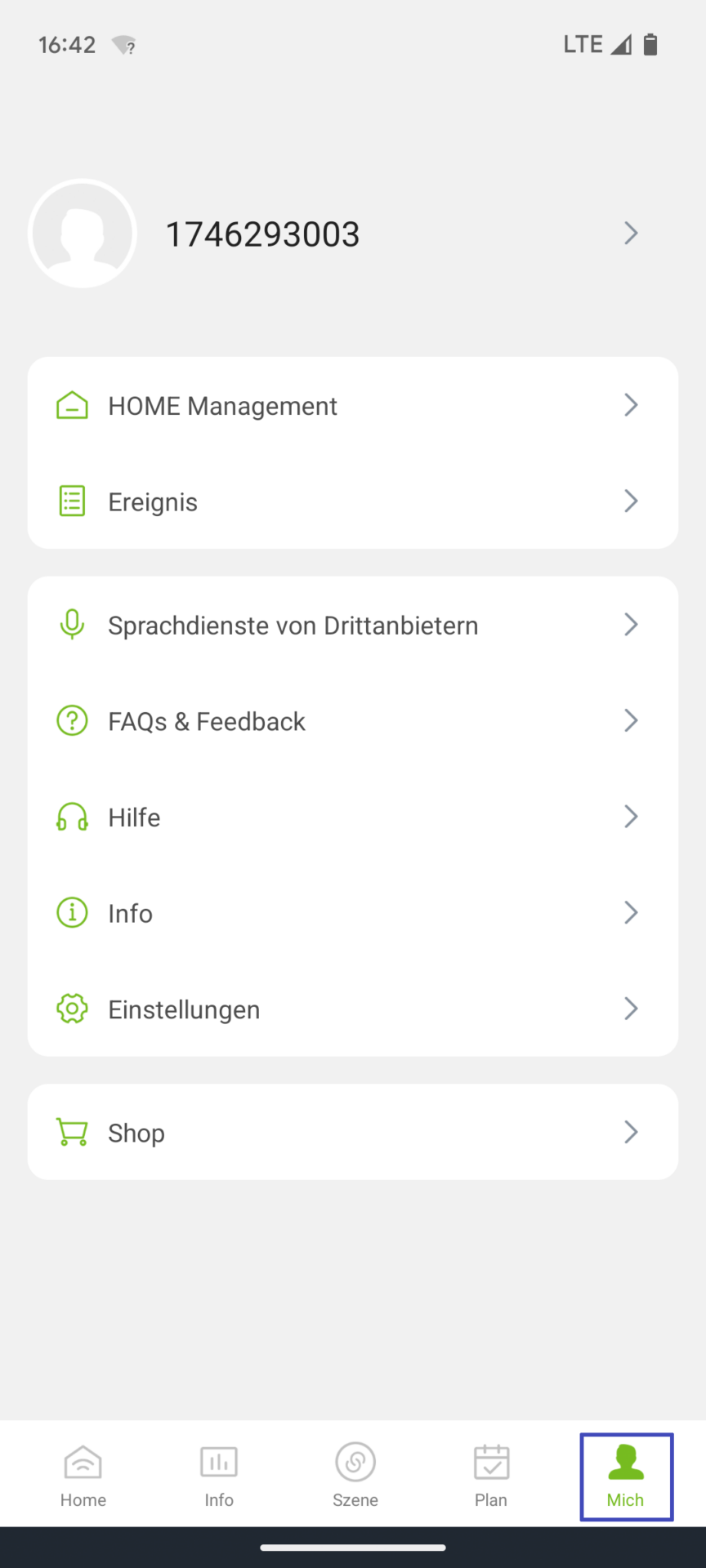This screenshot has height=1568, width=706.
Task: Open Sprachdienste von Drittanbietern
Action: pyautogui.click(x=353, y=625)
